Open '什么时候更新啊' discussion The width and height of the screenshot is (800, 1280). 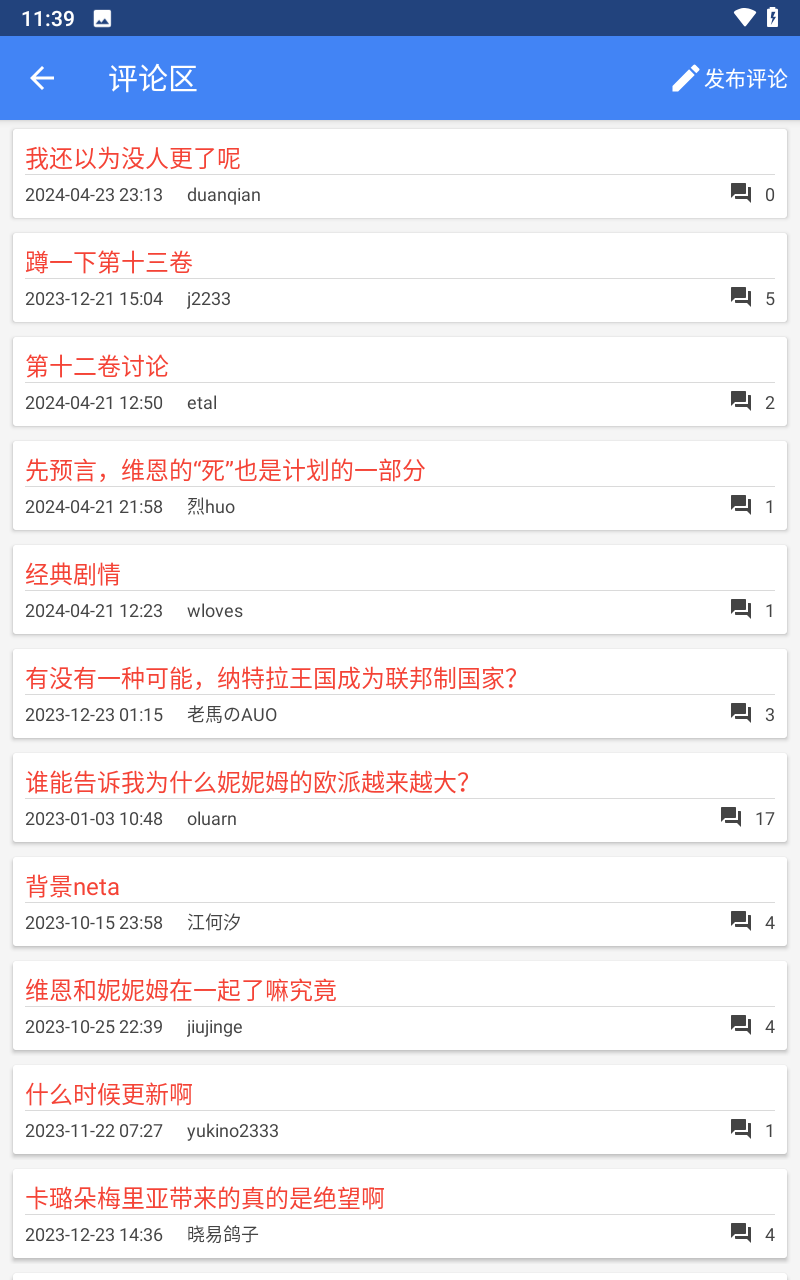click(110, 1094)
